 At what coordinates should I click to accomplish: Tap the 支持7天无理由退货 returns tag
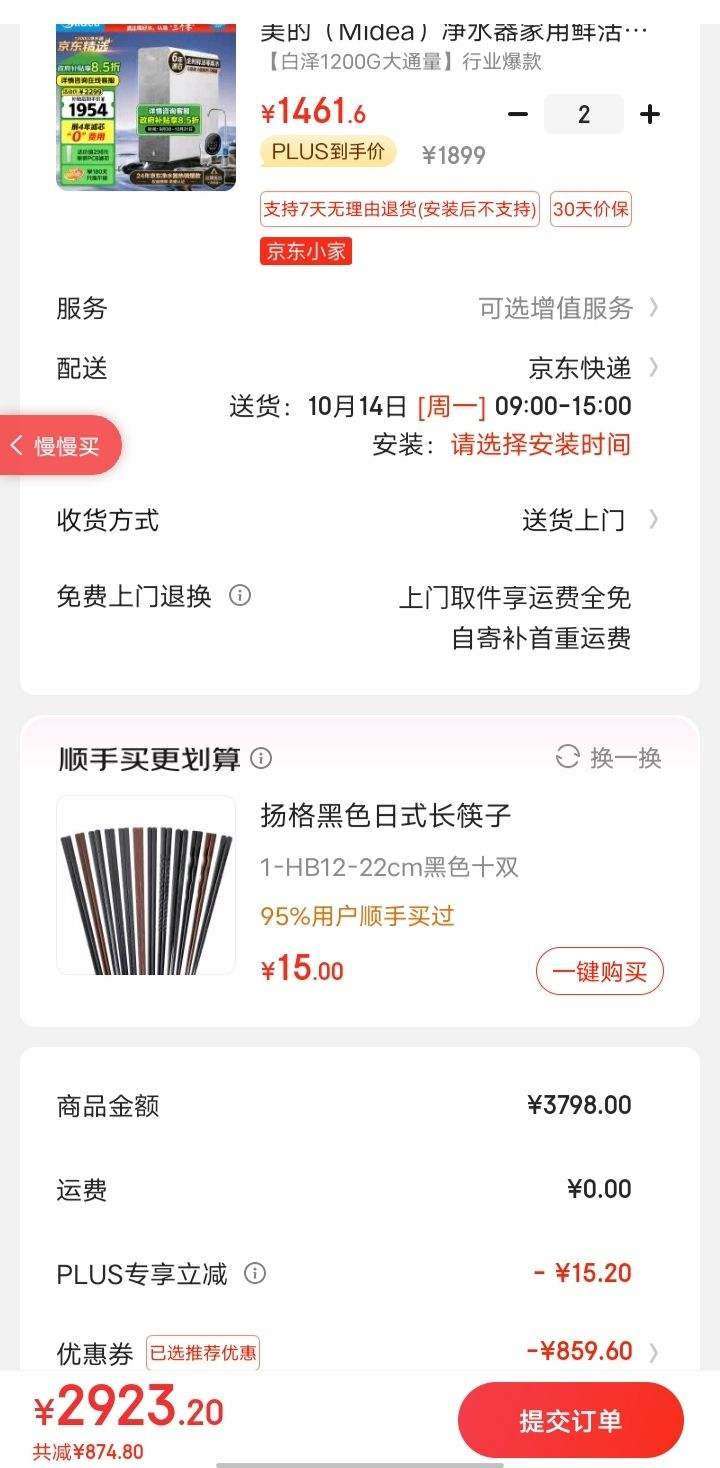point(399,209)
